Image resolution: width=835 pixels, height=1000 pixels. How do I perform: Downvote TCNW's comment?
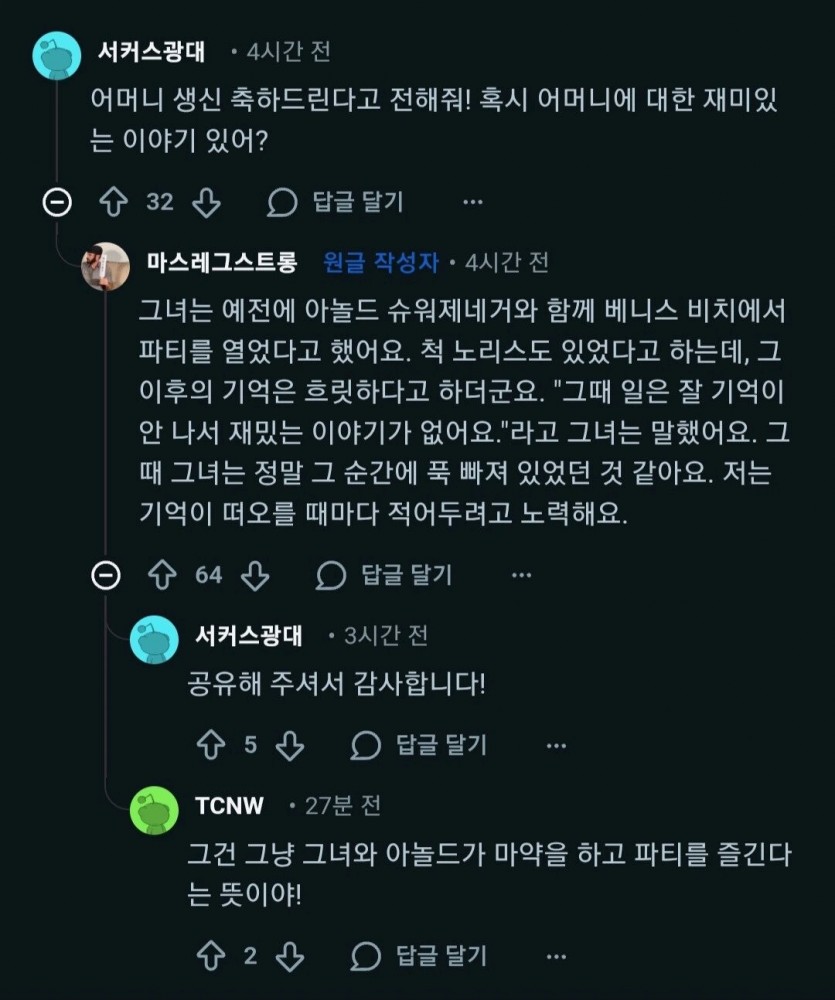tap(289, 956)
